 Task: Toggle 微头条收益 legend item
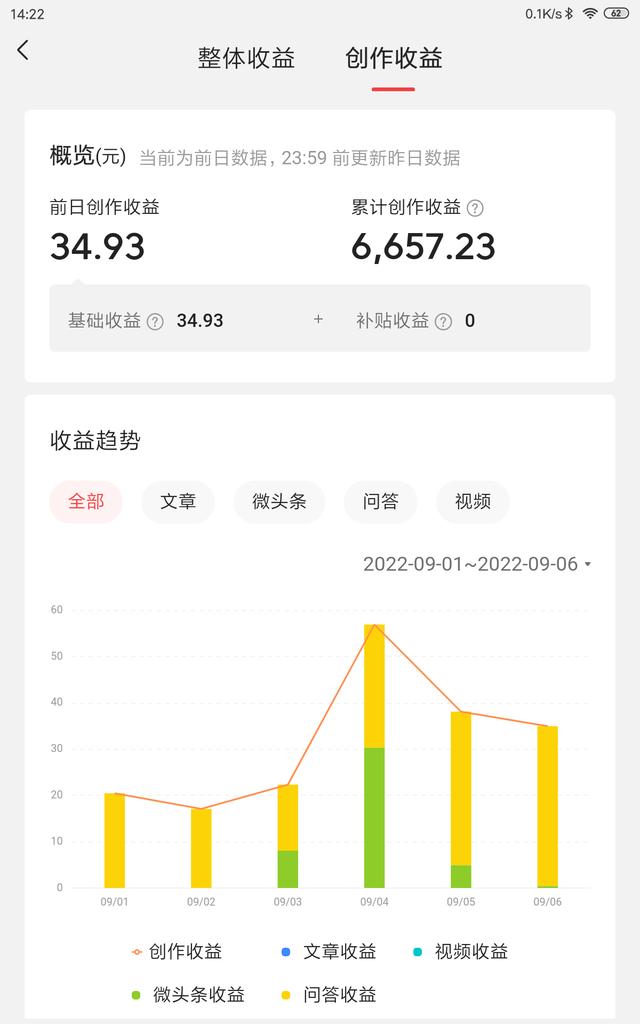point(188,995)
